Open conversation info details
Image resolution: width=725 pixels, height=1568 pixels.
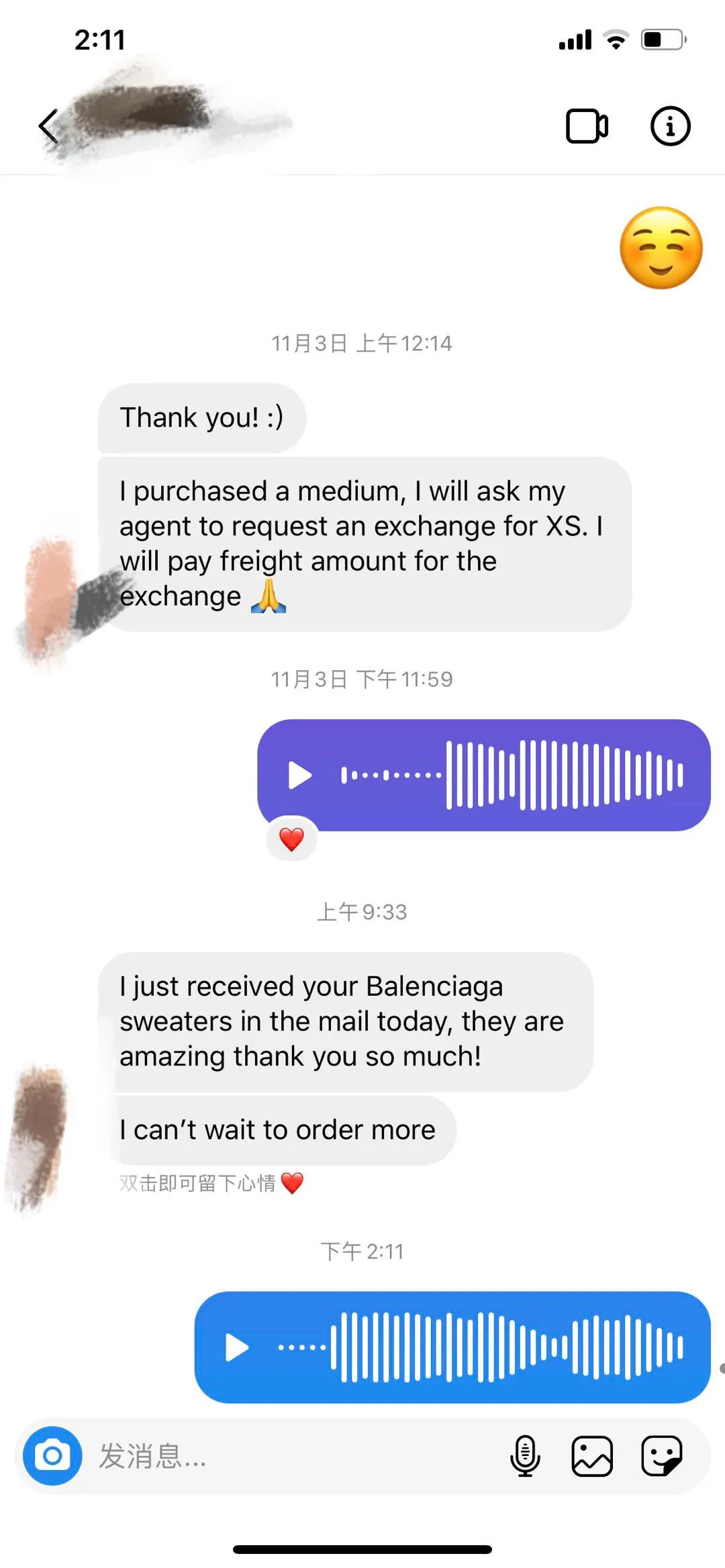670,126
